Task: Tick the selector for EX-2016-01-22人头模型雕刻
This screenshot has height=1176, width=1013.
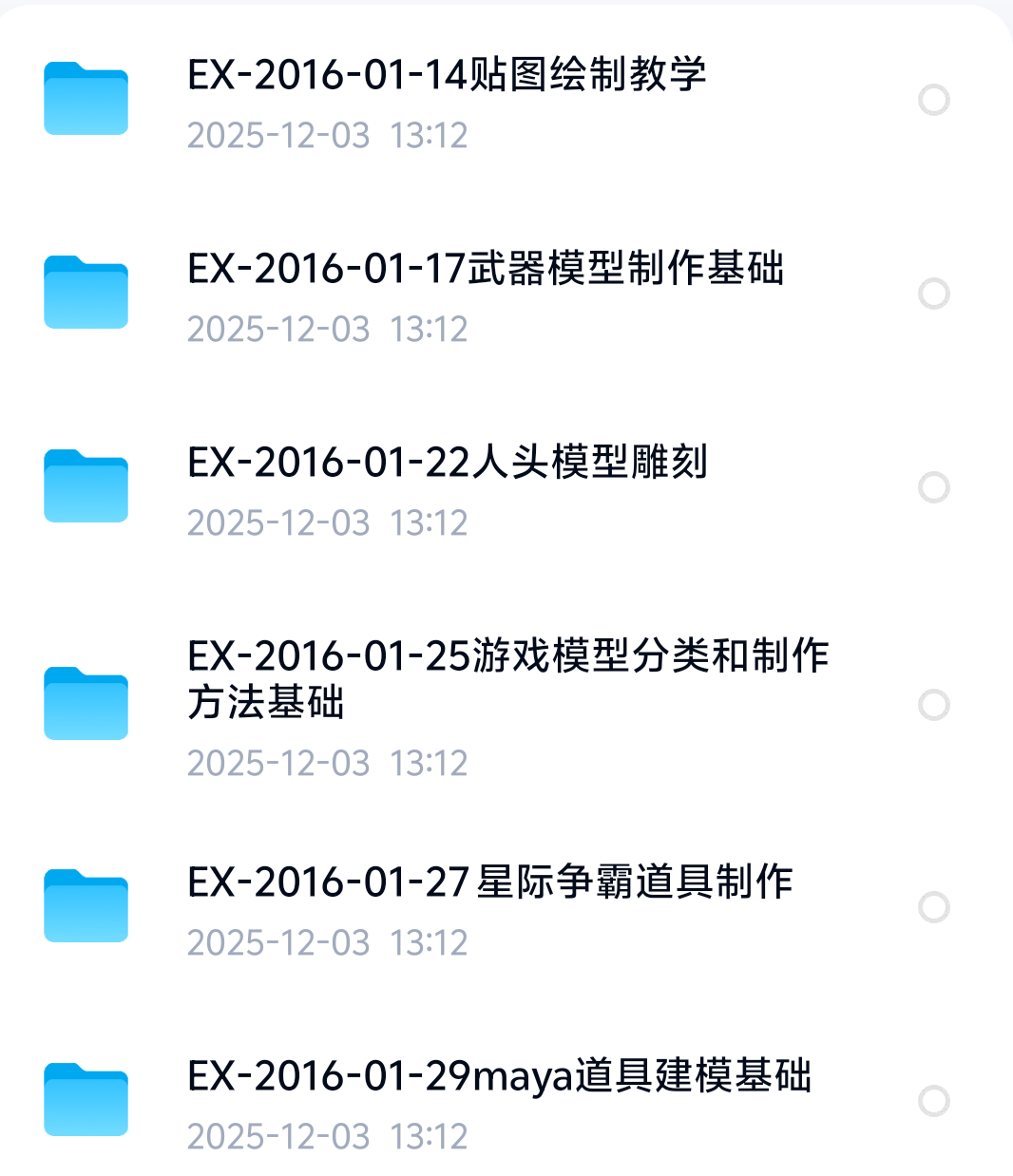Action: [934, 487]
